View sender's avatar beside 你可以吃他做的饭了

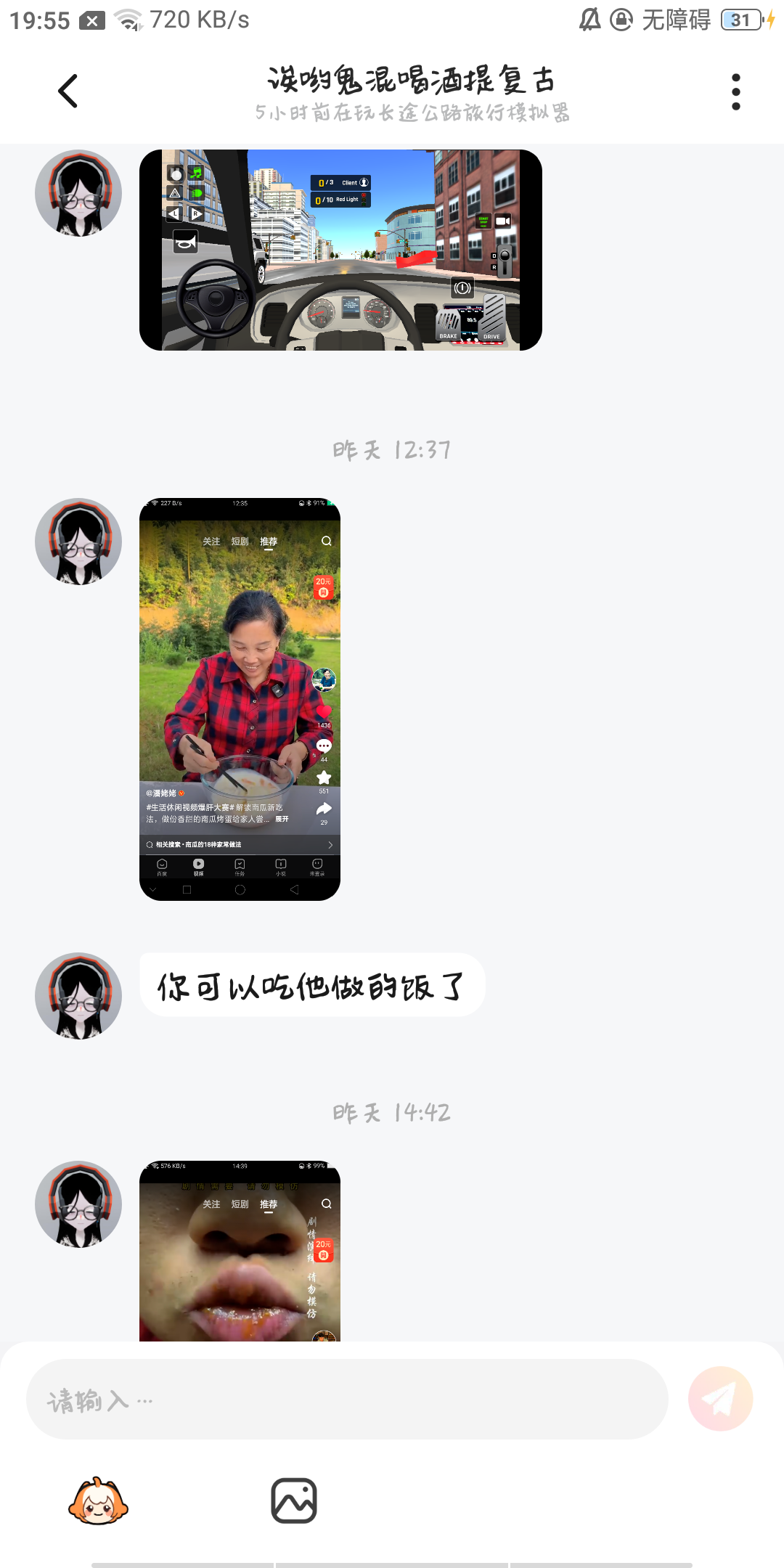click(x=78, y=996)
